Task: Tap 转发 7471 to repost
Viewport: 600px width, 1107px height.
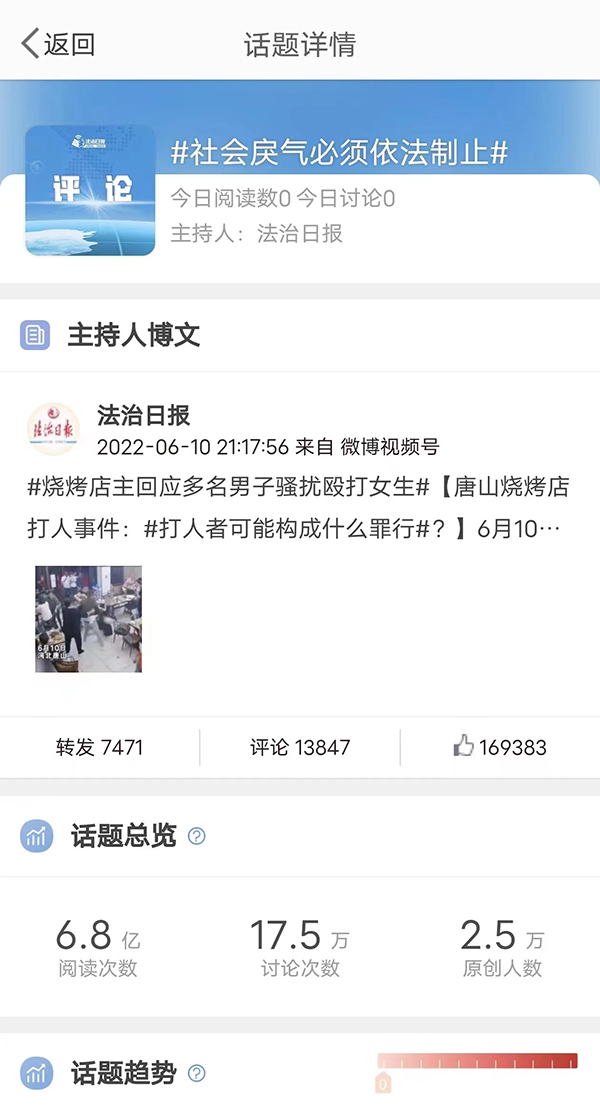Action: (100, 747)
